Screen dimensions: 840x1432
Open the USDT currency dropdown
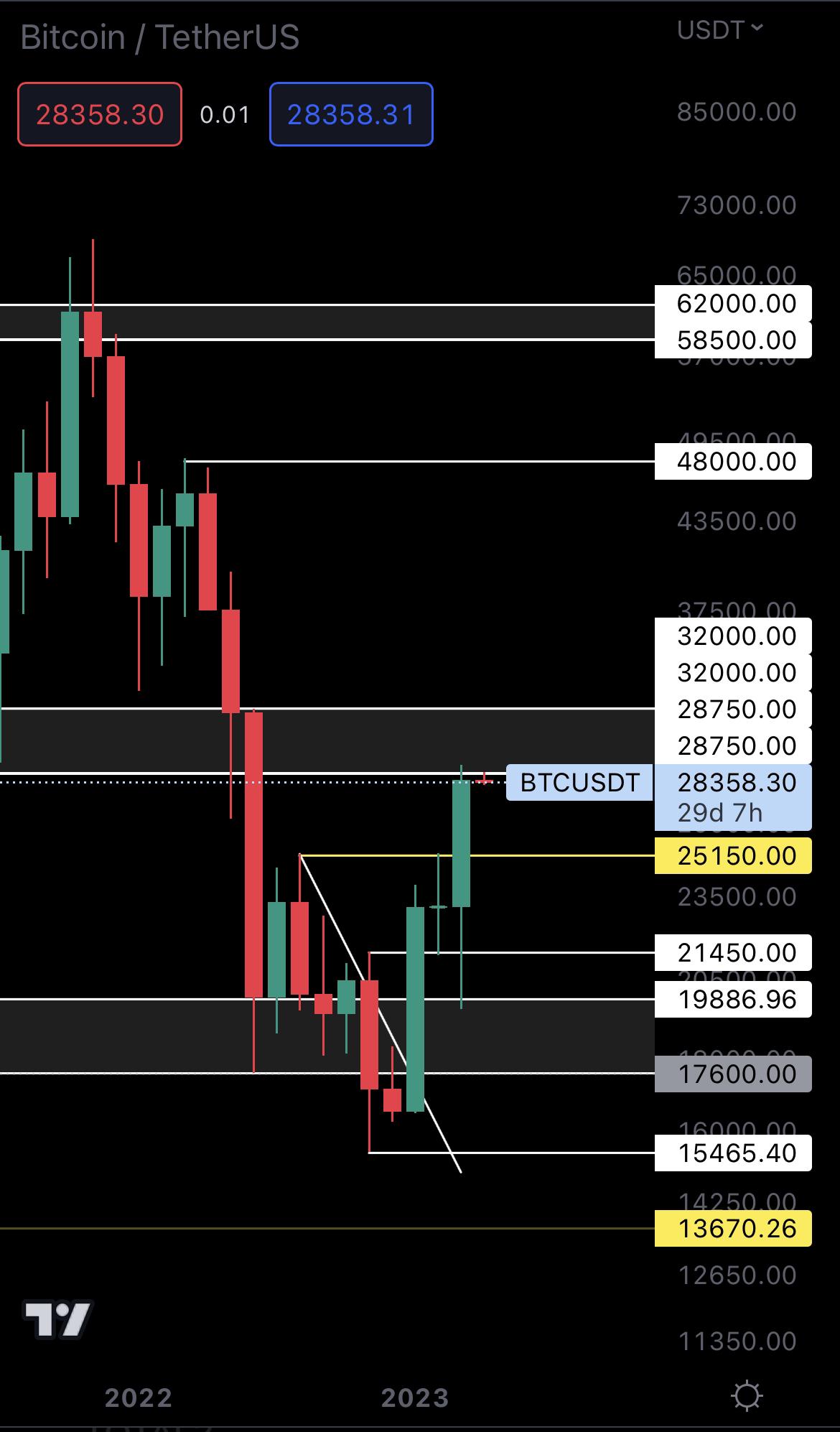pyautogui.click(x=719, y=30)
